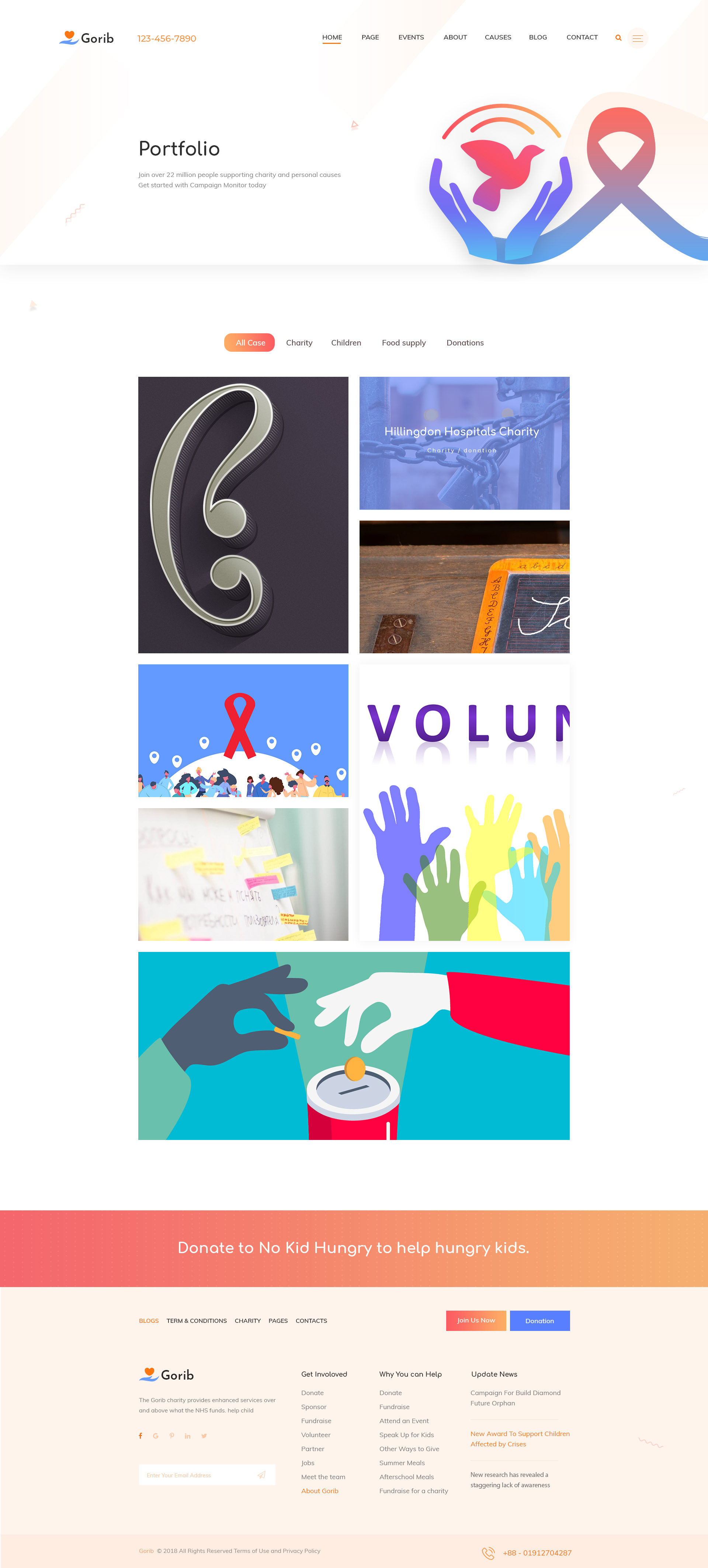Tap the Join Us Now button
Screen dimensions: 708x1568
coord(475,1320)
